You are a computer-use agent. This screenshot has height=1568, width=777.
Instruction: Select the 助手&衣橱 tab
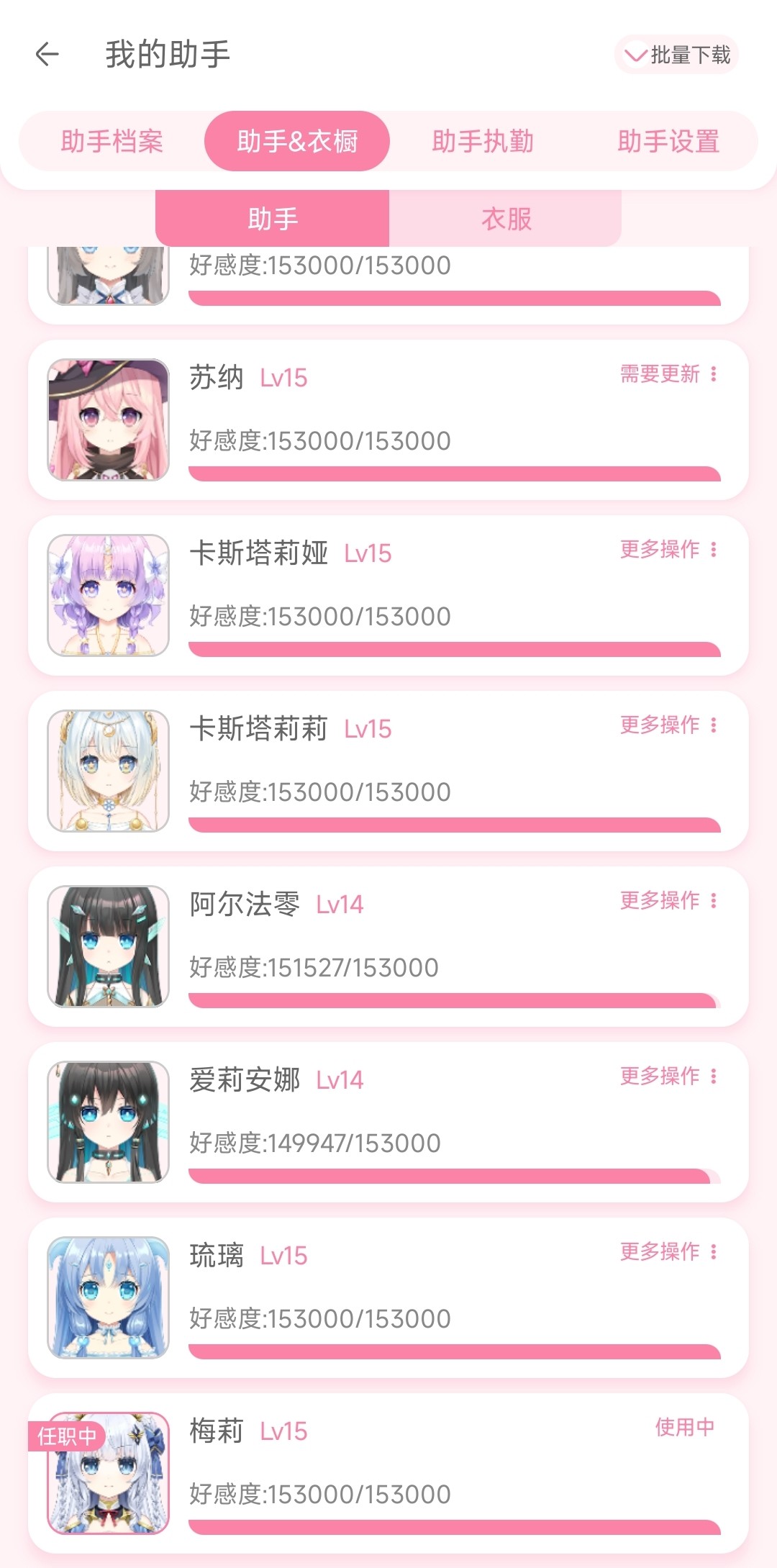[297, 142]
